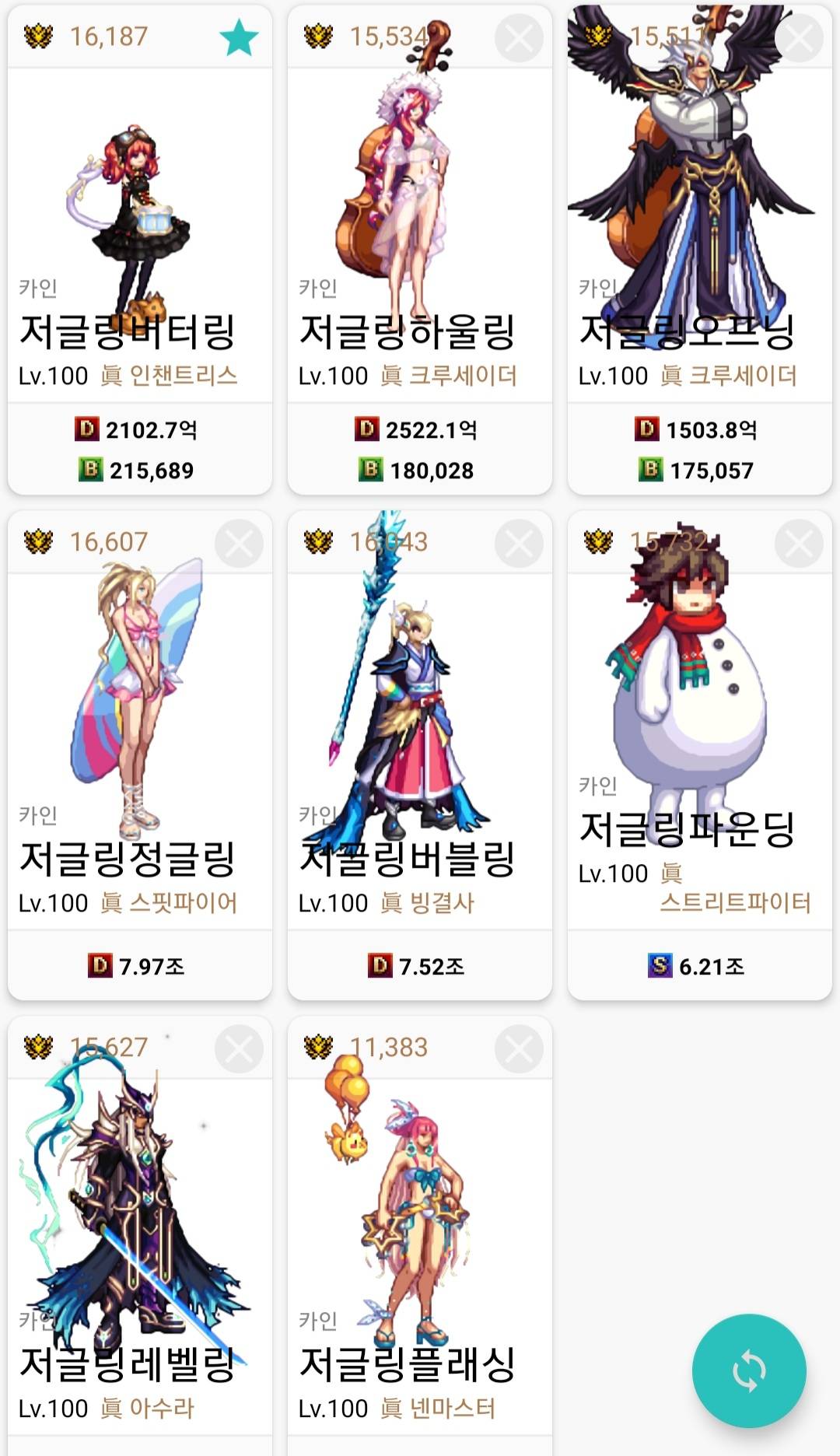Remove the 저글링하울링 card
The height and width of the screenshot is (1456, 840).
519,37
